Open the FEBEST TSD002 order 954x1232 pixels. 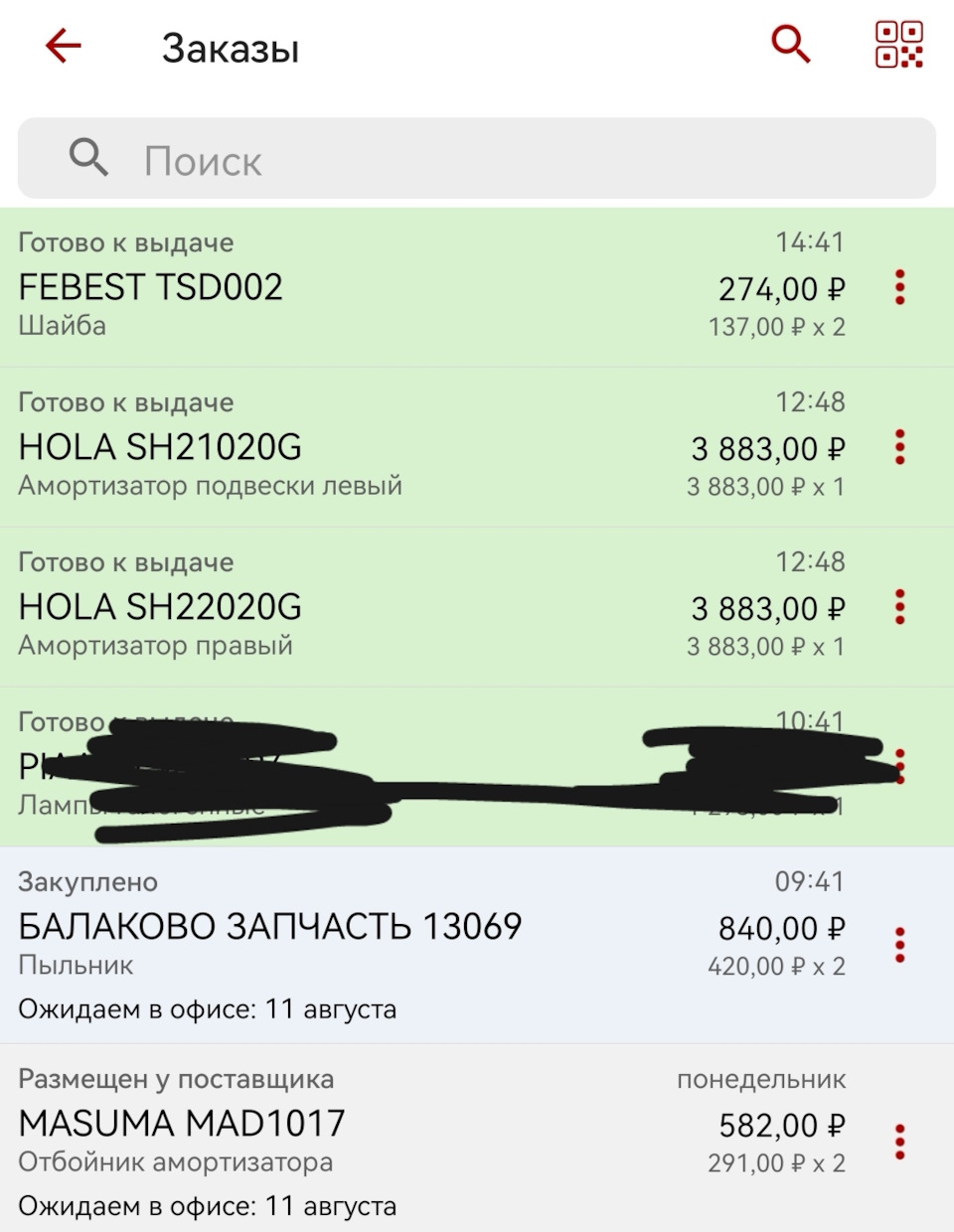tap(397, 287)
